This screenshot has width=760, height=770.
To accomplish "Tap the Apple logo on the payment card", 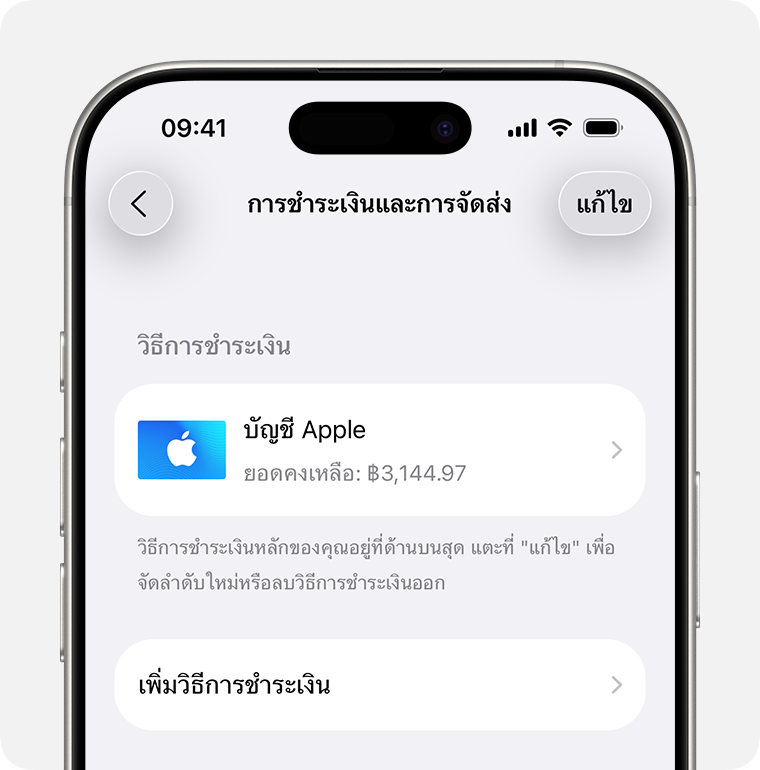I will [x=181, y=449].
